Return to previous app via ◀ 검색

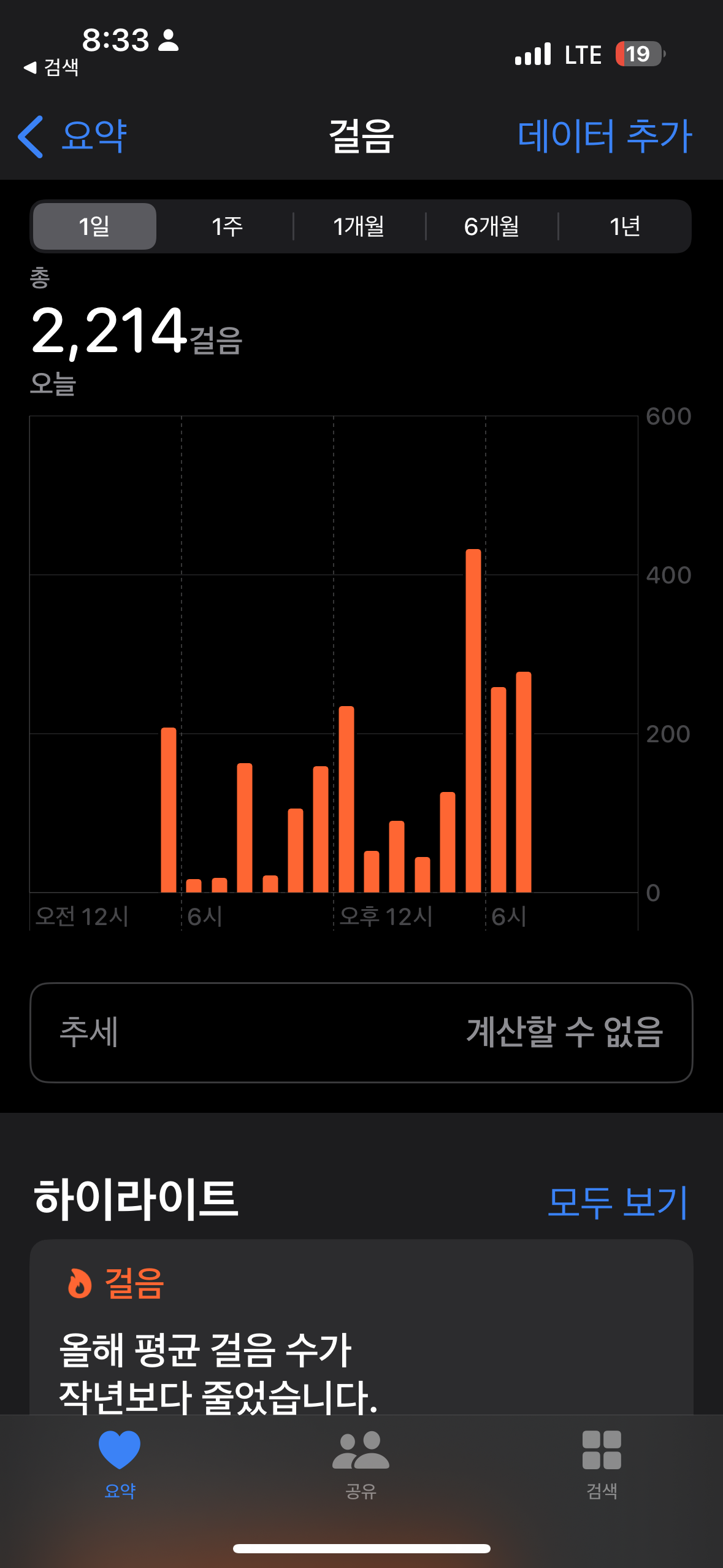coord(52,67)
